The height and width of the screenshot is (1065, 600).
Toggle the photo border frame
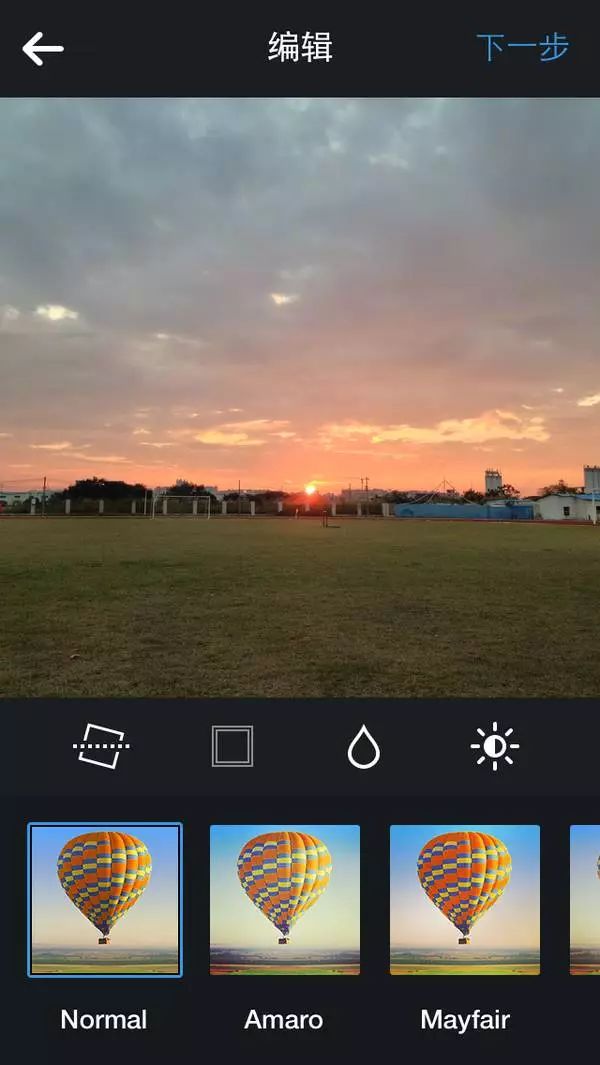click(232, 746)
